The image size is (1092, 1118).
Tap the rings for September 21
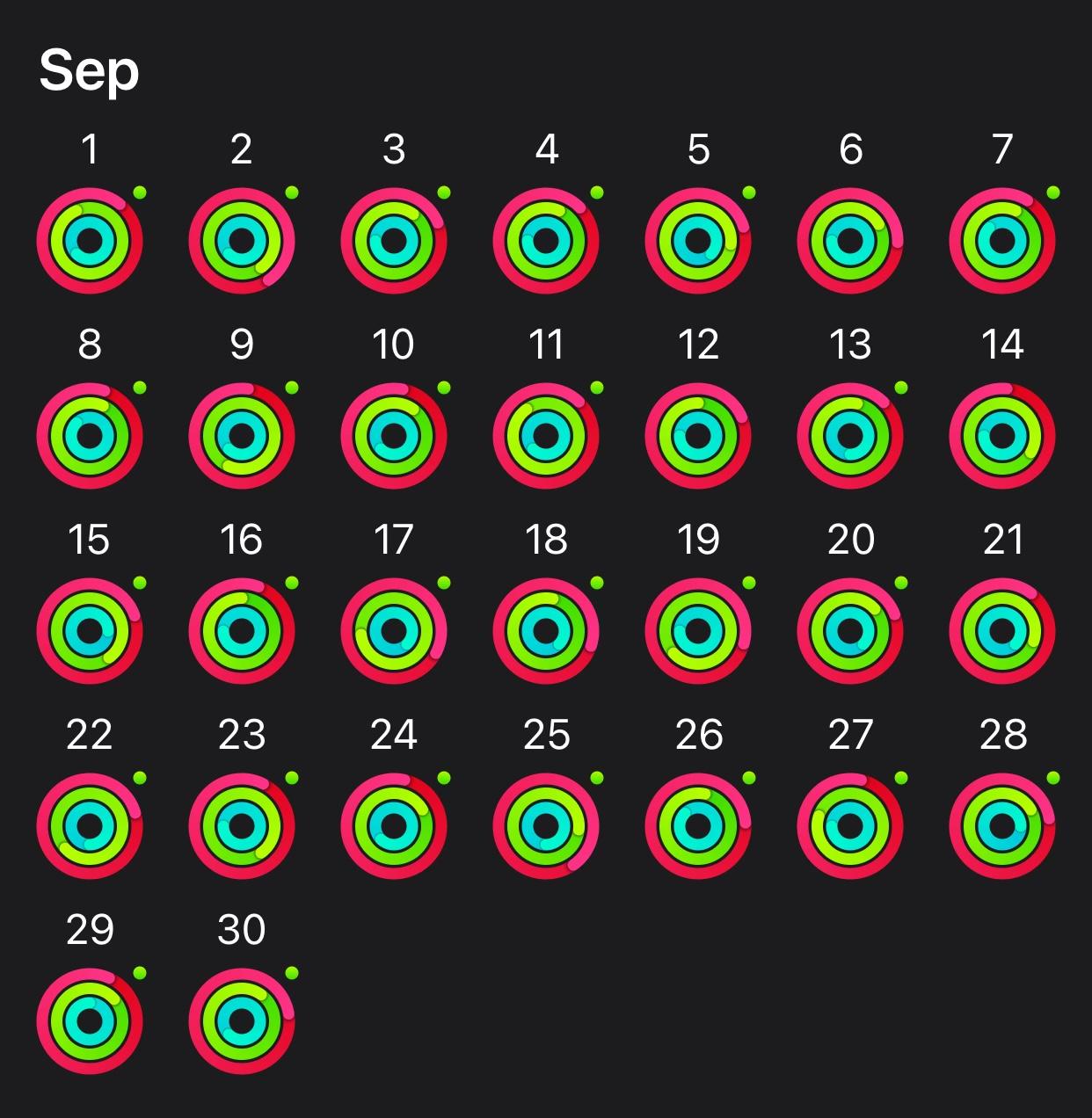(1002, 631)
